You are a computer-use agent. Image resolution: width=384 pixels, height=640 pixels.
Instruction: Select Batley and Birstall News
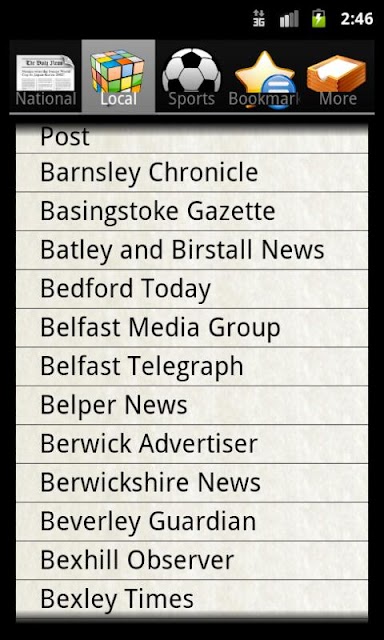coord(192,250)
